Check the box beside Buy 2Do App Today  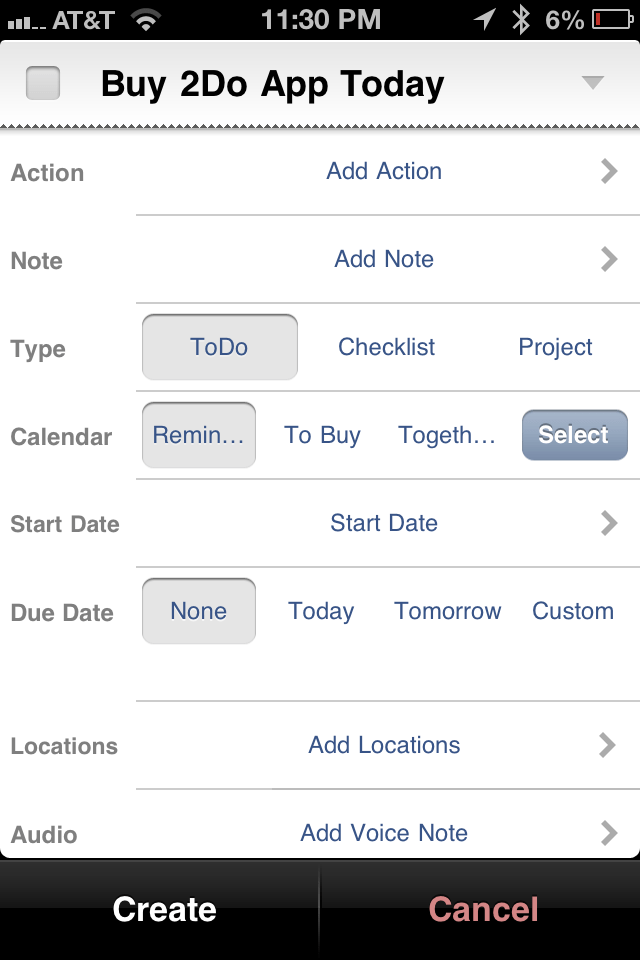[x=43, y=83]
